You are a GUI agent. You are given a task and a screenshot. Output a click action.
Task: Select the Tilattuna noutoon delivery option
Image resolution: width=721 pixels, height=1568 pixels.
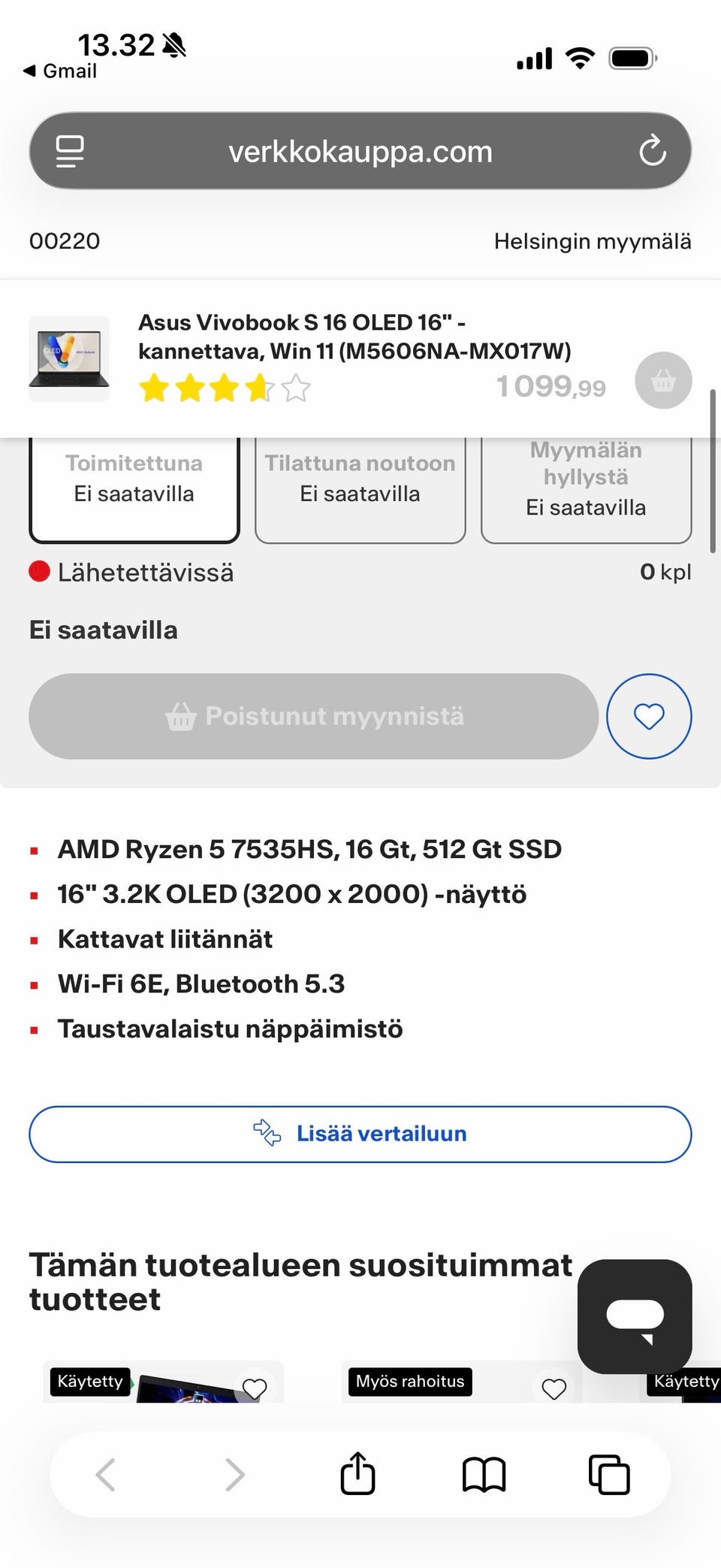point(360,487)
